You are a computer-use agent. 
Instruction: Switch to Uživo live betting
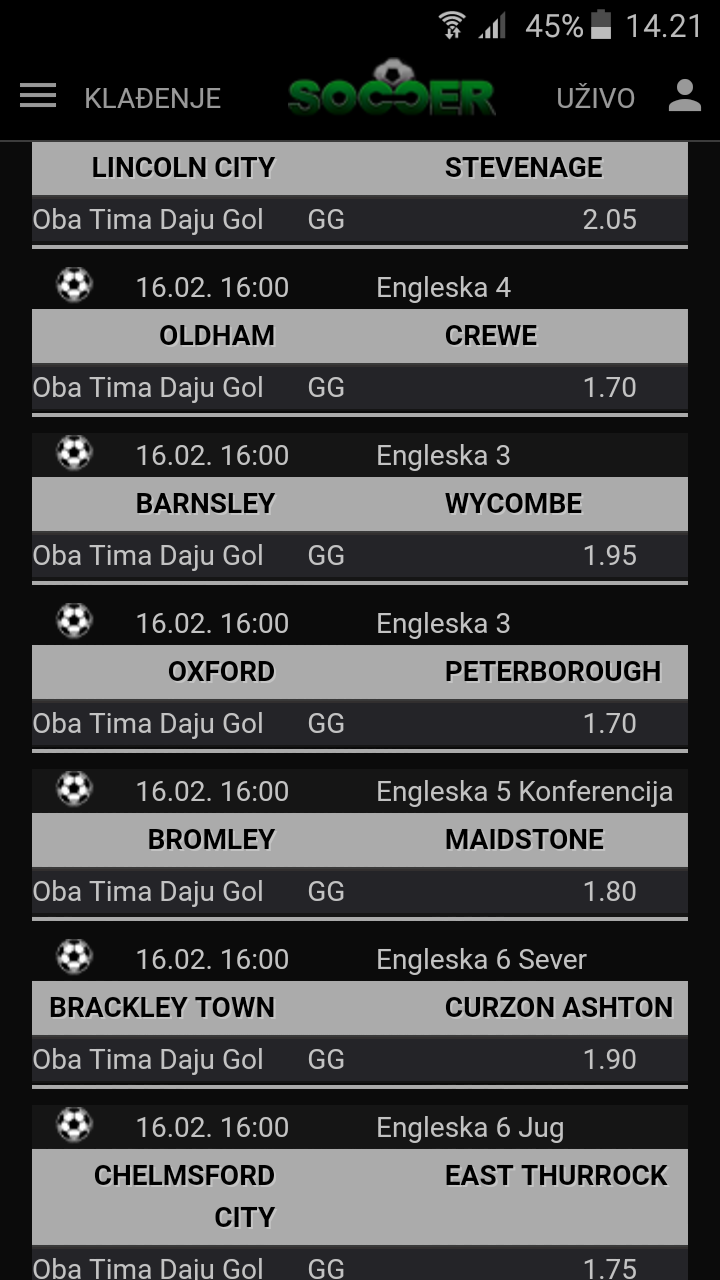[x=596, y=98]
